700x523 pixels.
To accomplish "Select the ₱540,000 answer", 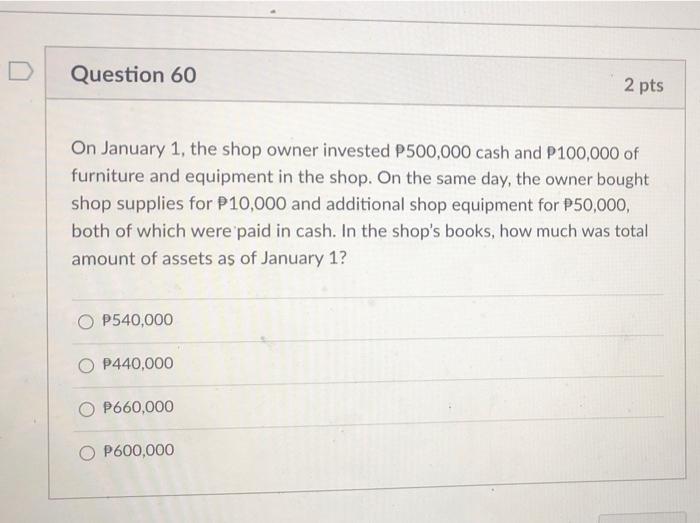I will 86,321.
